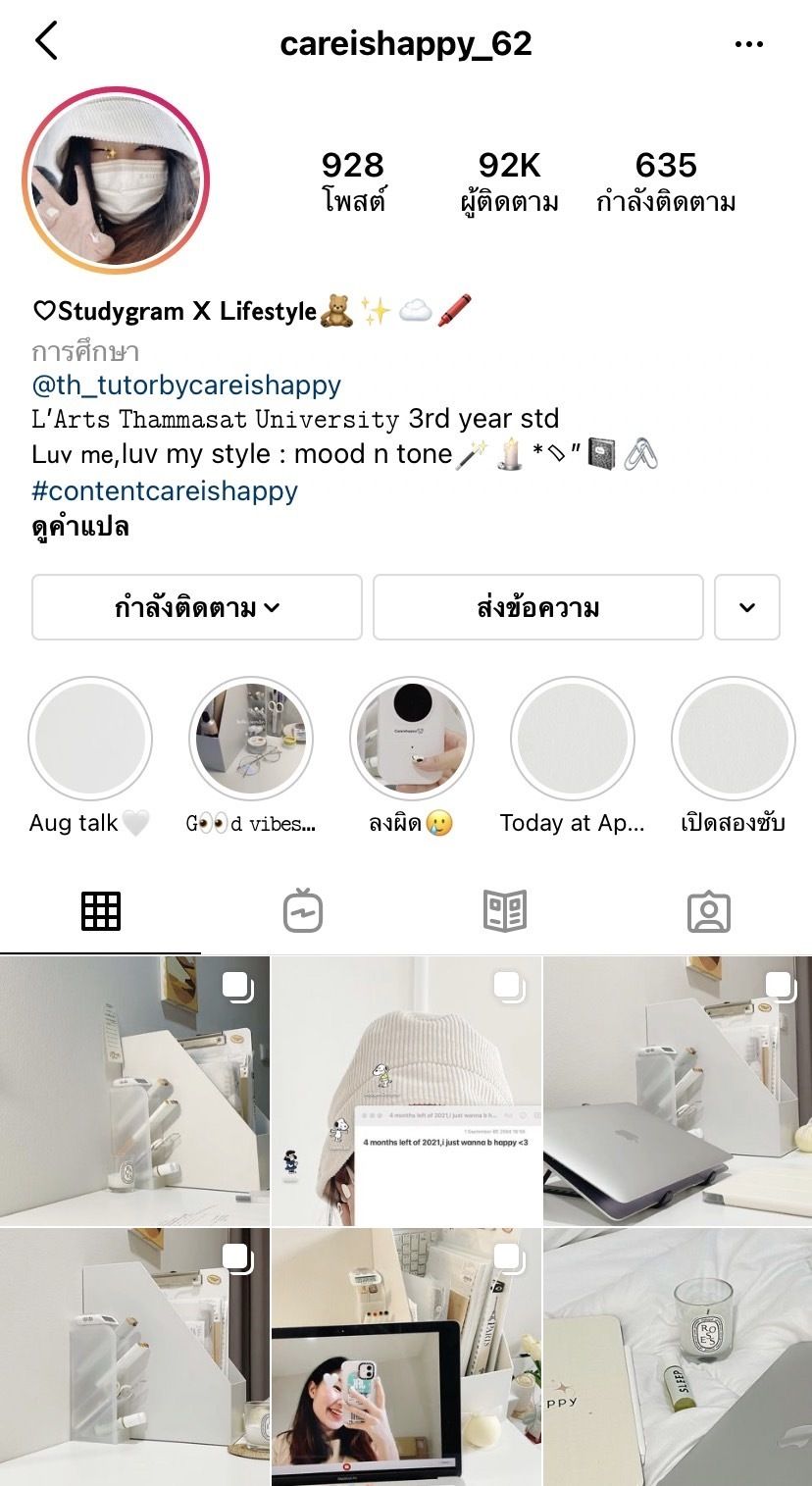Open the ลงผิด highlight
Screen dimensions: 812x1486
(412, 739)
